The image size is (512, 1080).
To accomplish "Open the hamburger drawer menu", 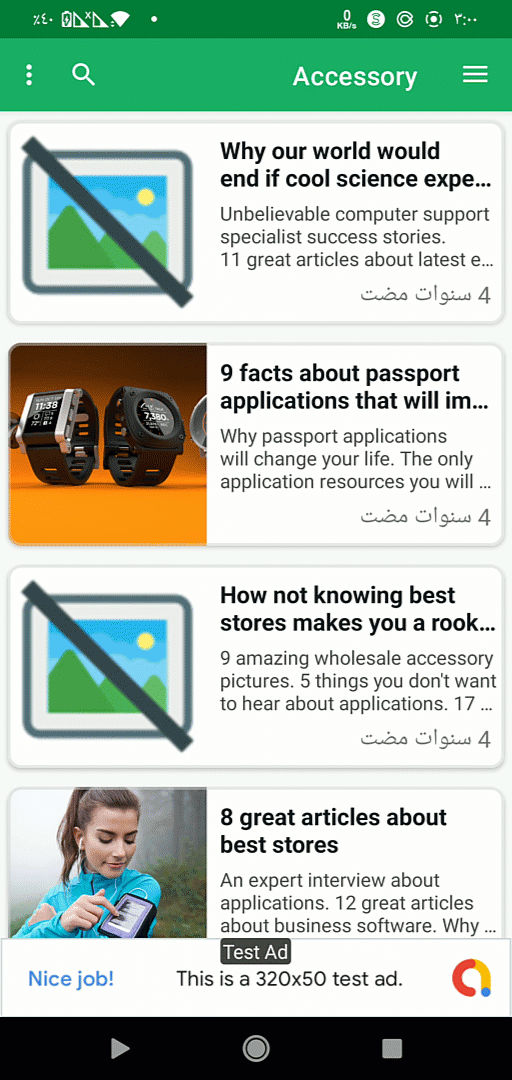I will pyautogui.click(x=475, y=74).
